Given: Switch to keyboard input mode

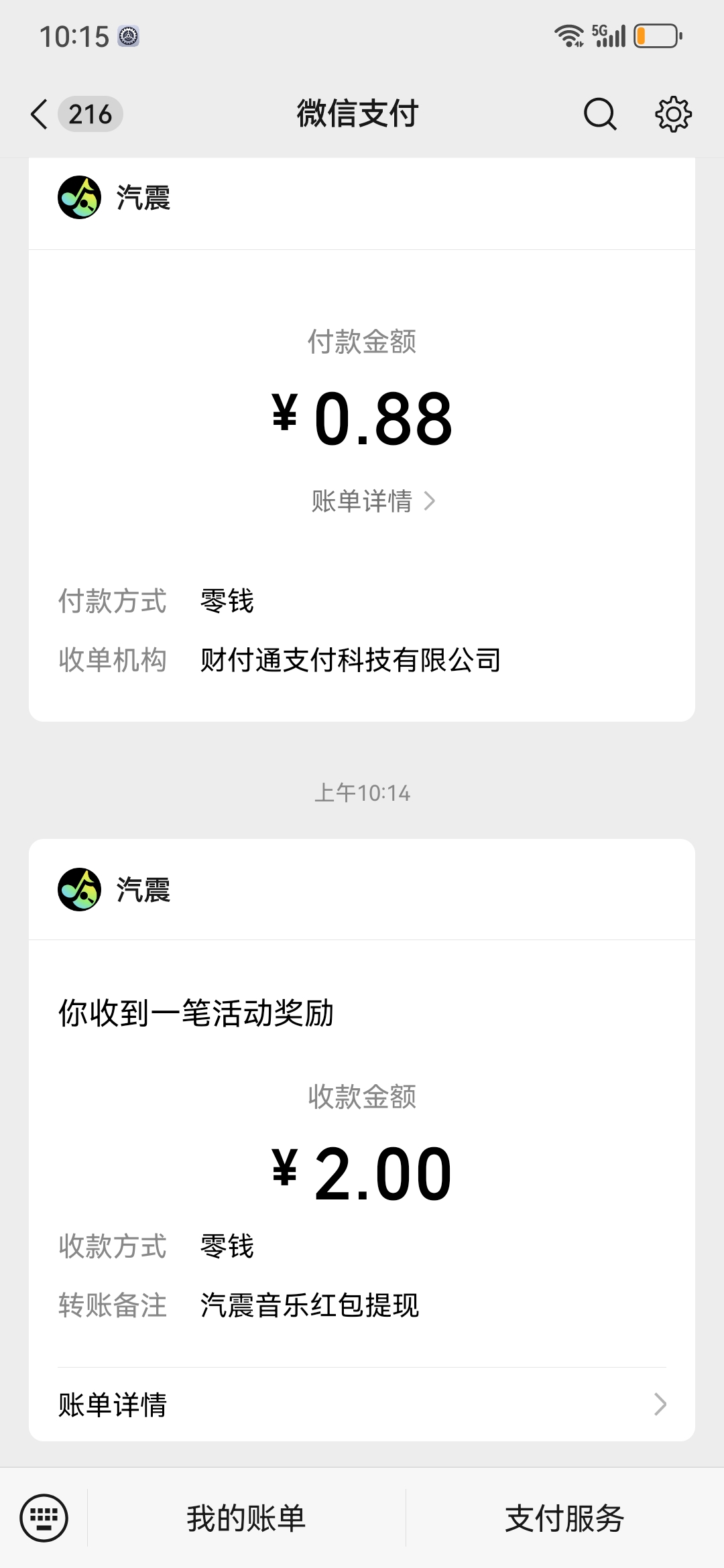Looking at the screenshot, I should click(x=44, y=1518).
